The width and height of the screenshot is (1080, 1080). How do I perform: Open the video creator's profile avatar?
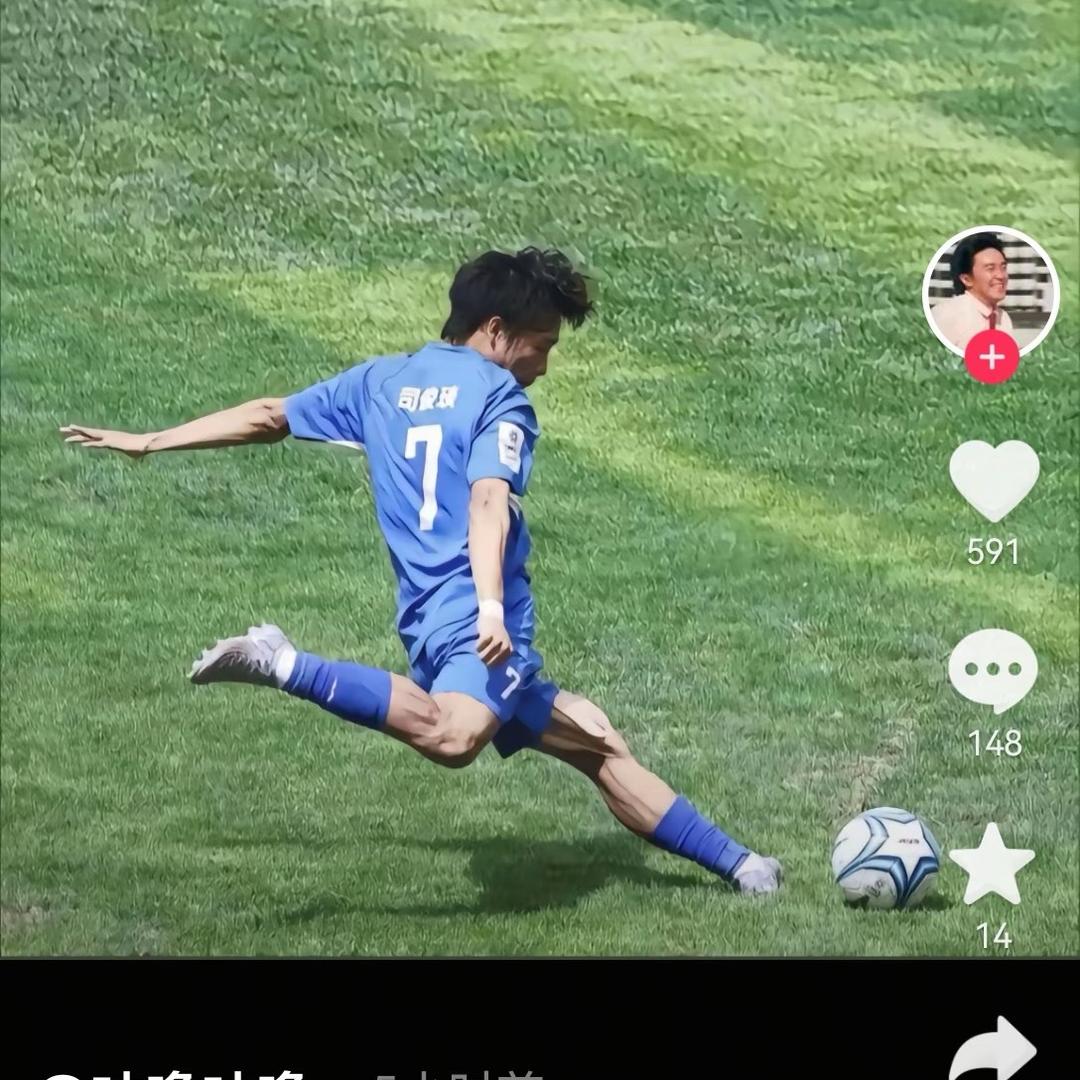(x=990, y=288)
